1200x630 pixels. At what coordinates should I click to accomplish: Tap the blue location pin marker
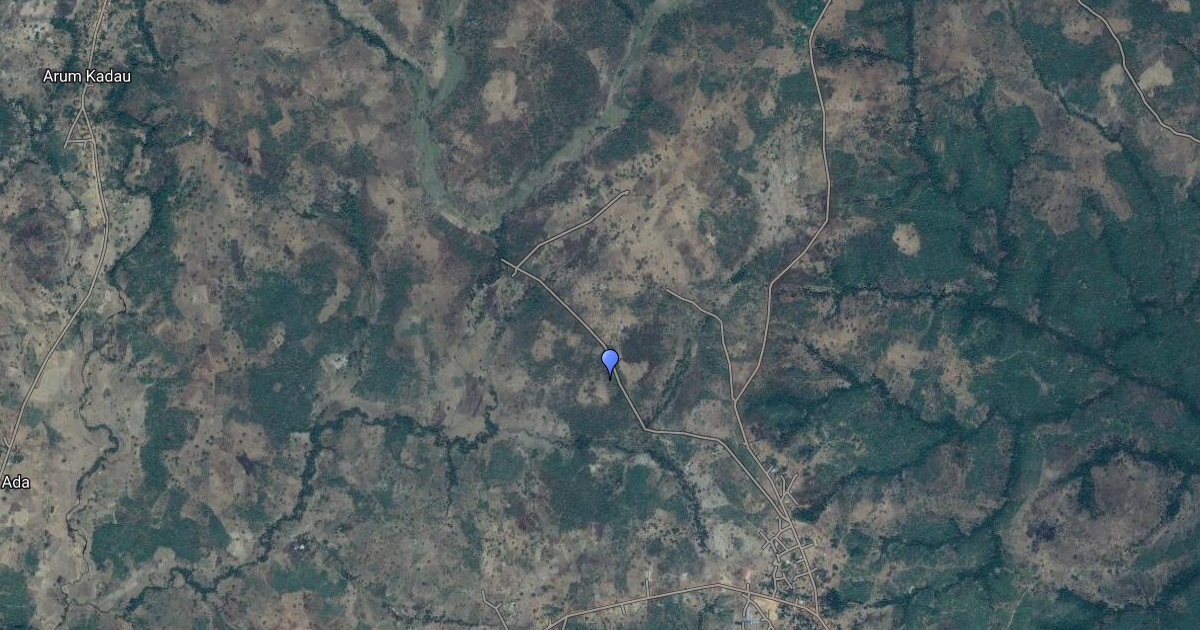coord(610,361)
